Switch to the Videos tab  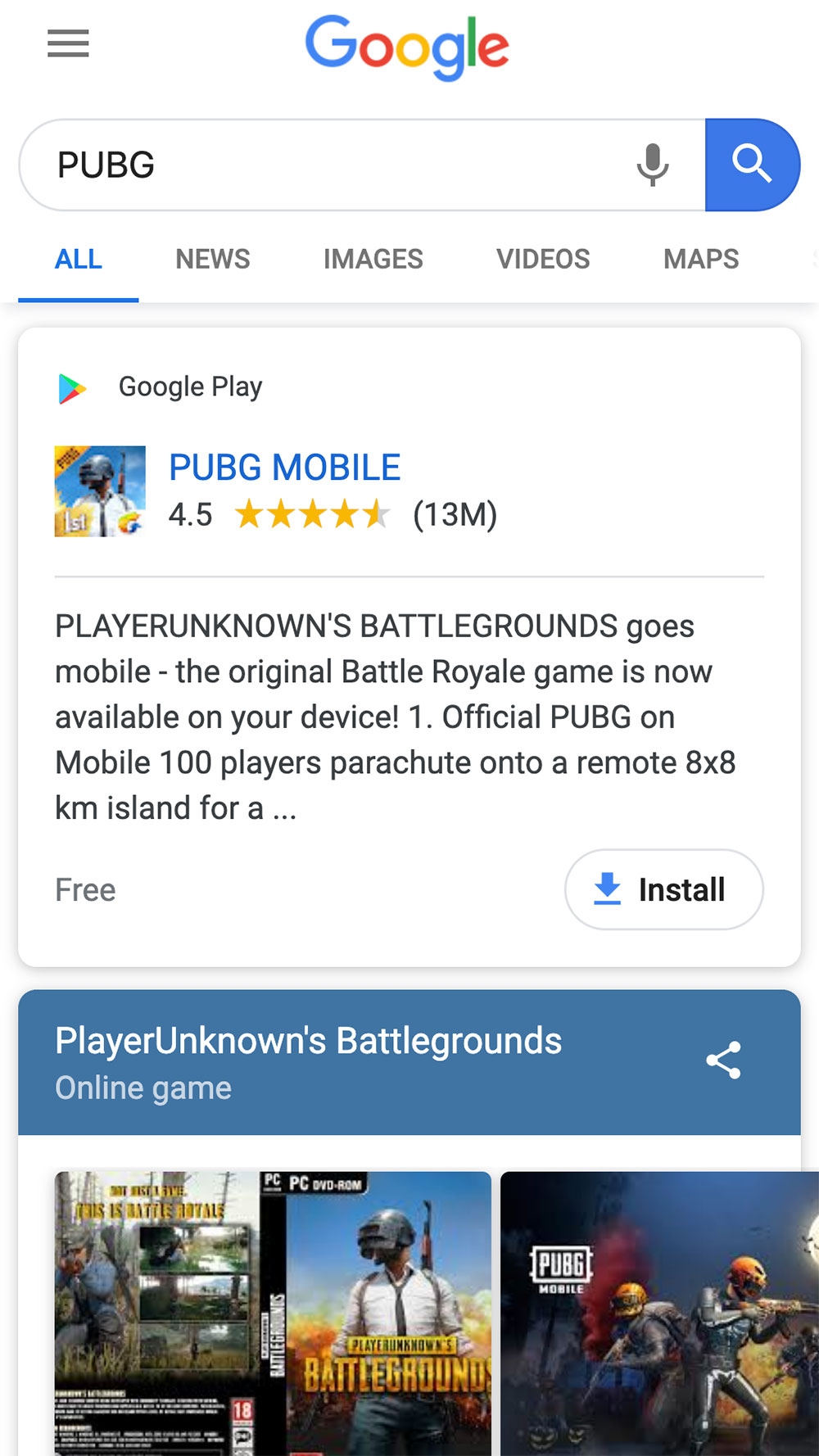point(543,260)
